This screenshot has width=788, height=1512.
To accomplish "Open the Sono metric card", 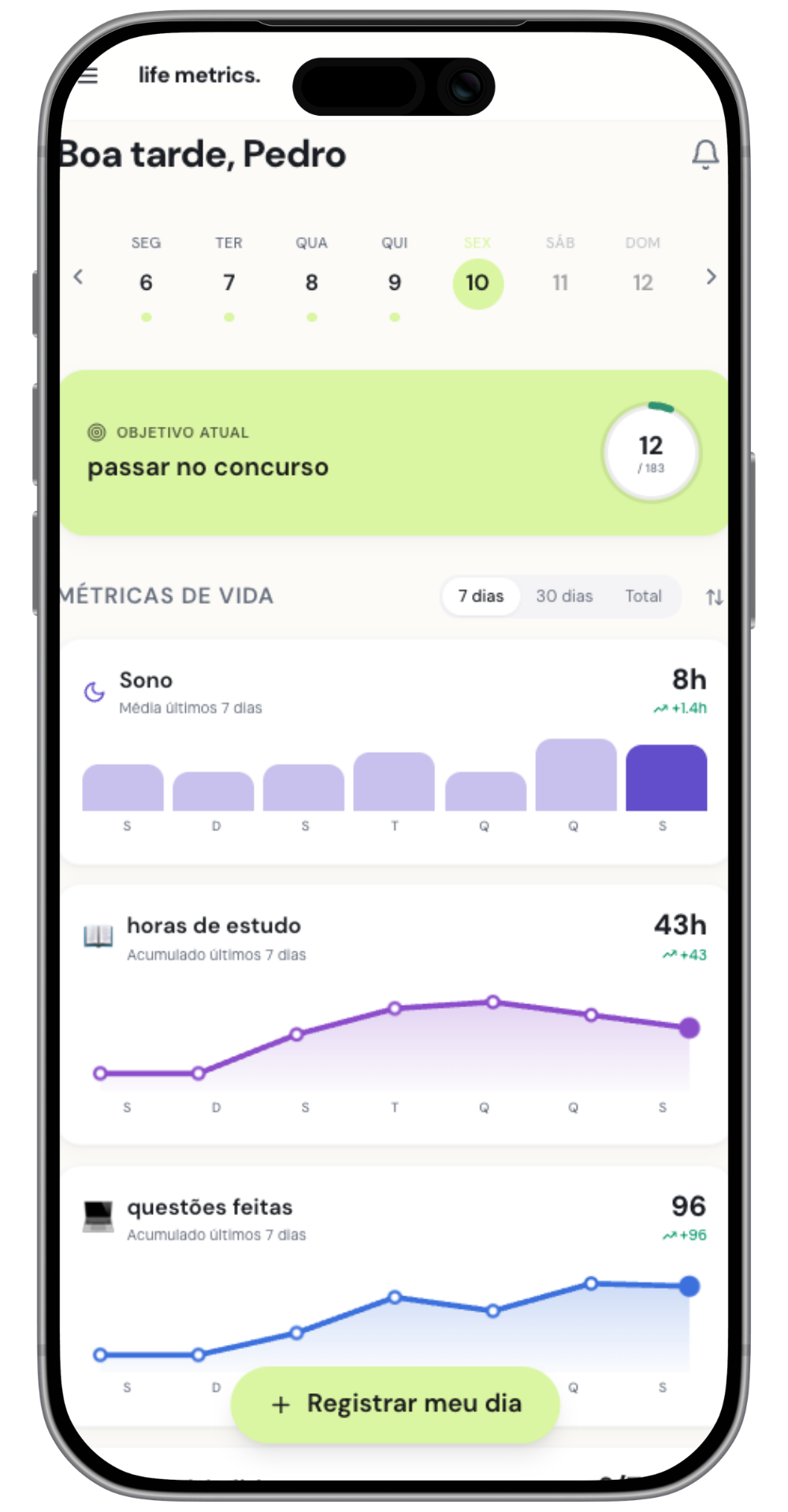I will [394, 751].
